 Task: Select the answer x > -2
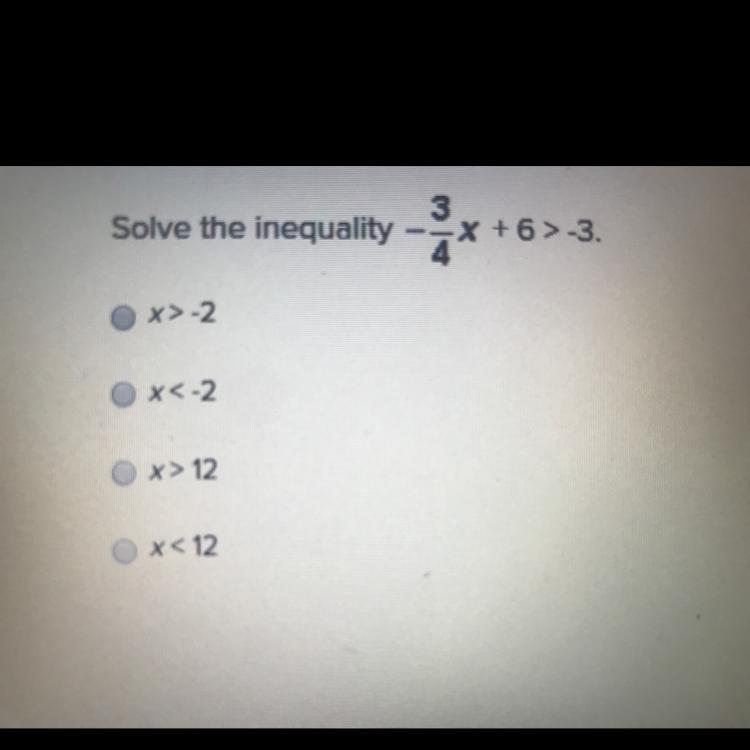tap(122, 318)
